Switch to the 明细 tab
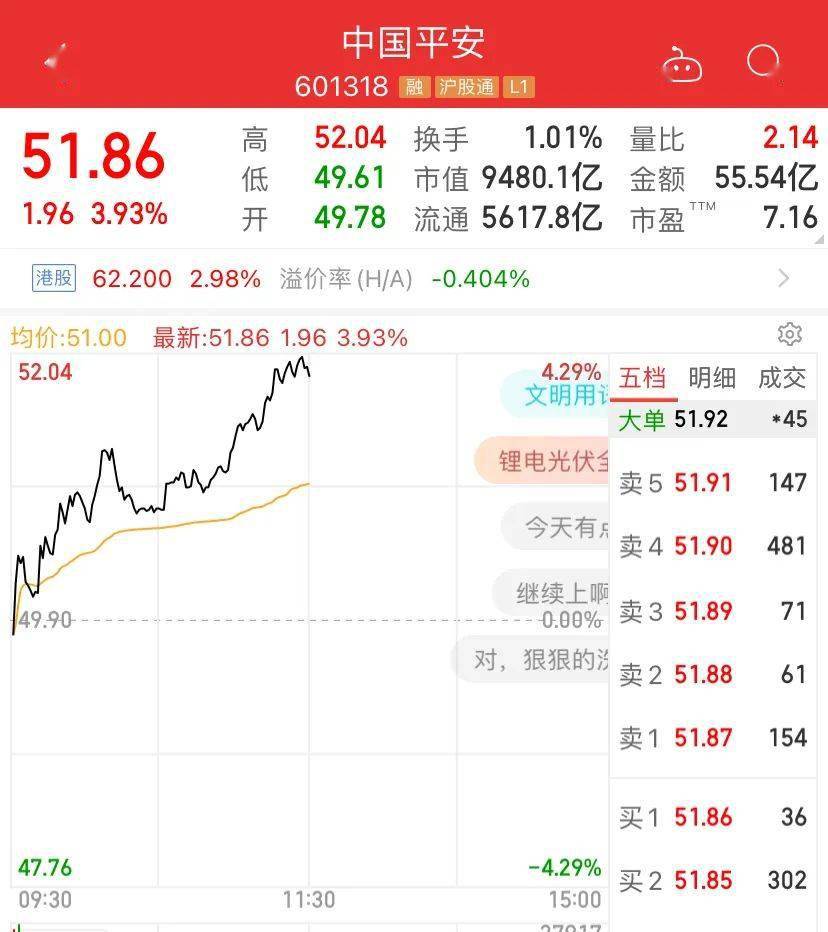828x932 pixels. point(712,378)
